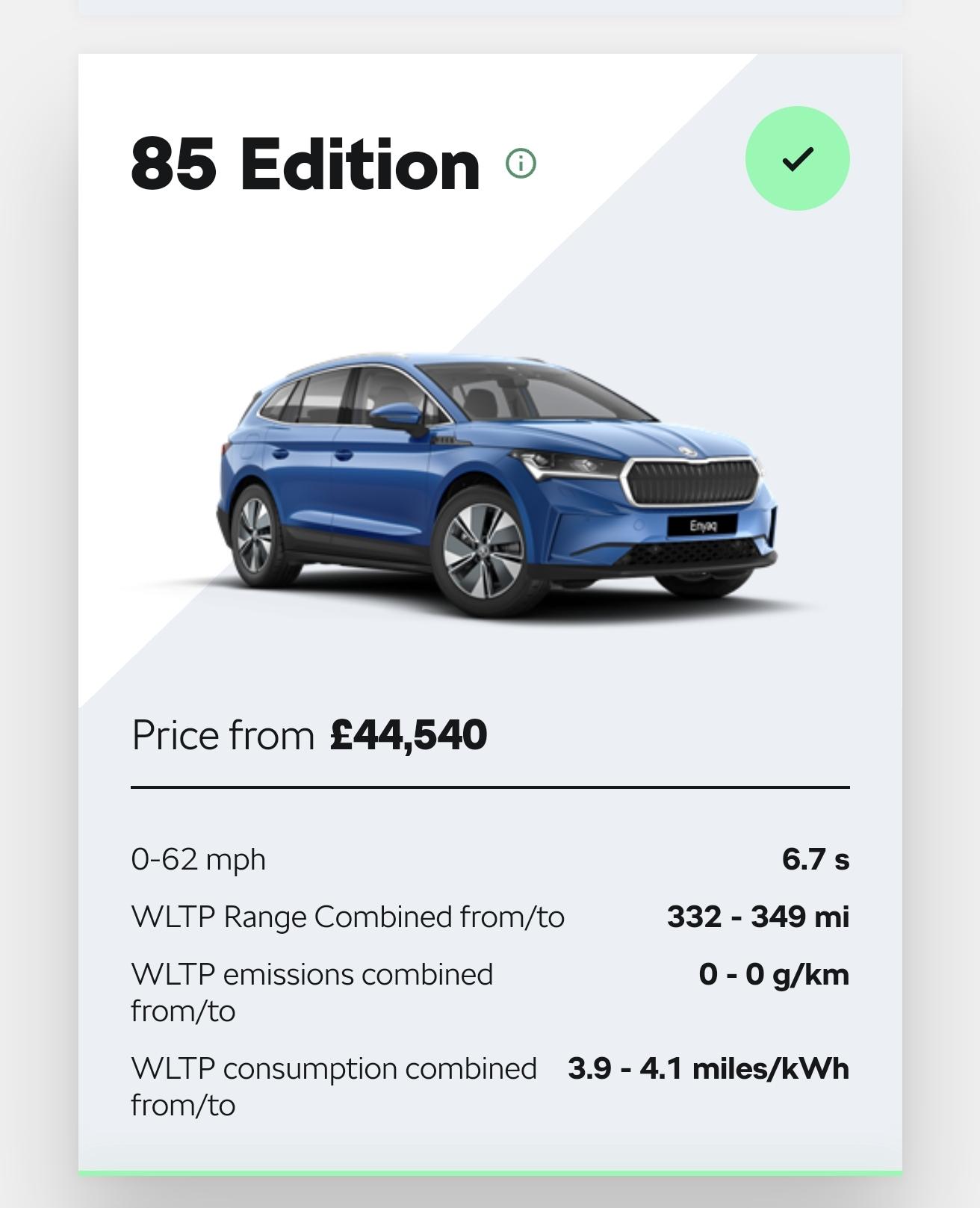Viewport: 980px width, 1208px height.
Task: Toggle the green checkmark for 85 Edition
Action: coord(797,158)
